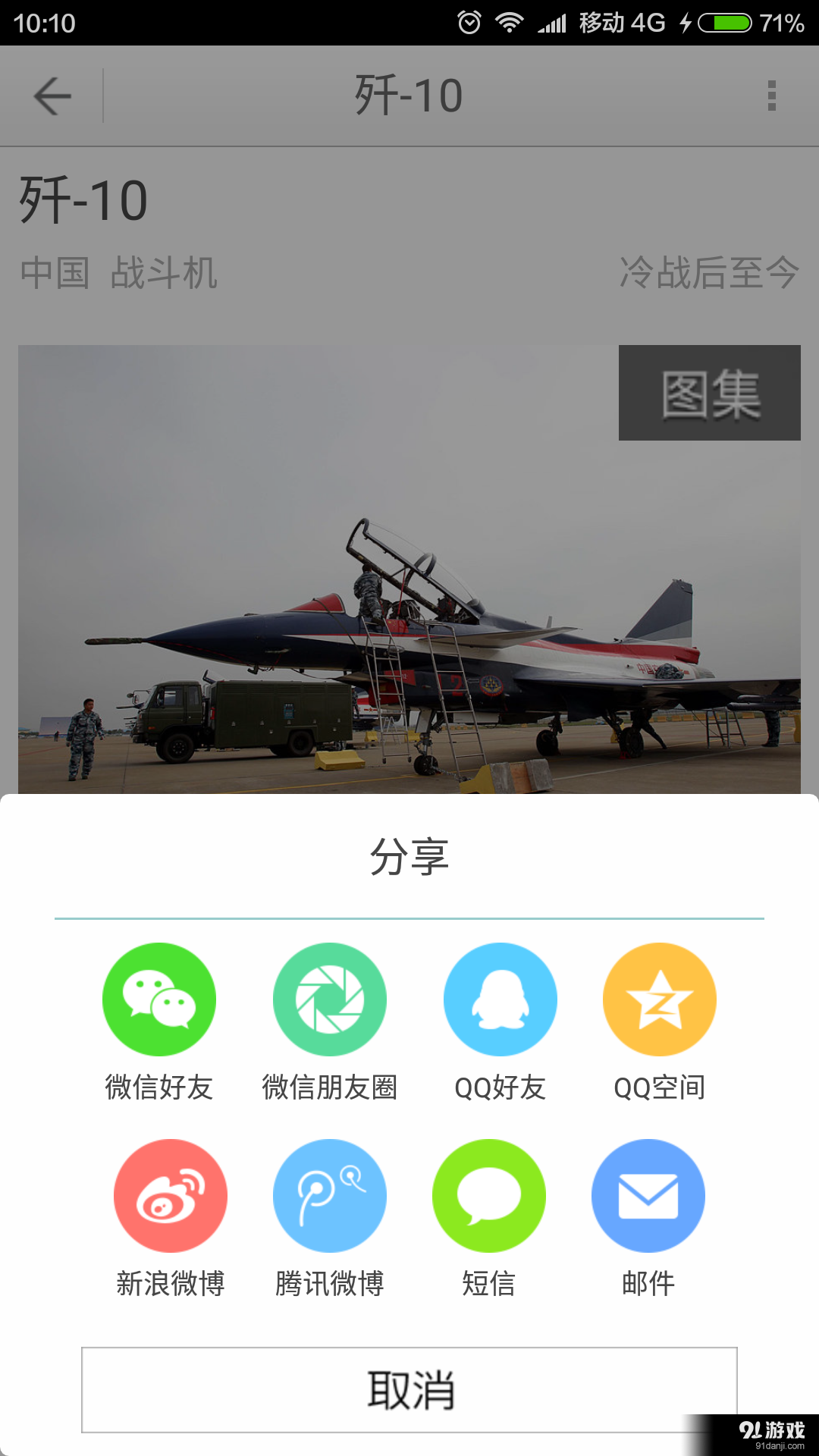This screenshot has height=1456, width=819.
Task: Open the 图集 photo gallery label
Action: pos(708,392)
